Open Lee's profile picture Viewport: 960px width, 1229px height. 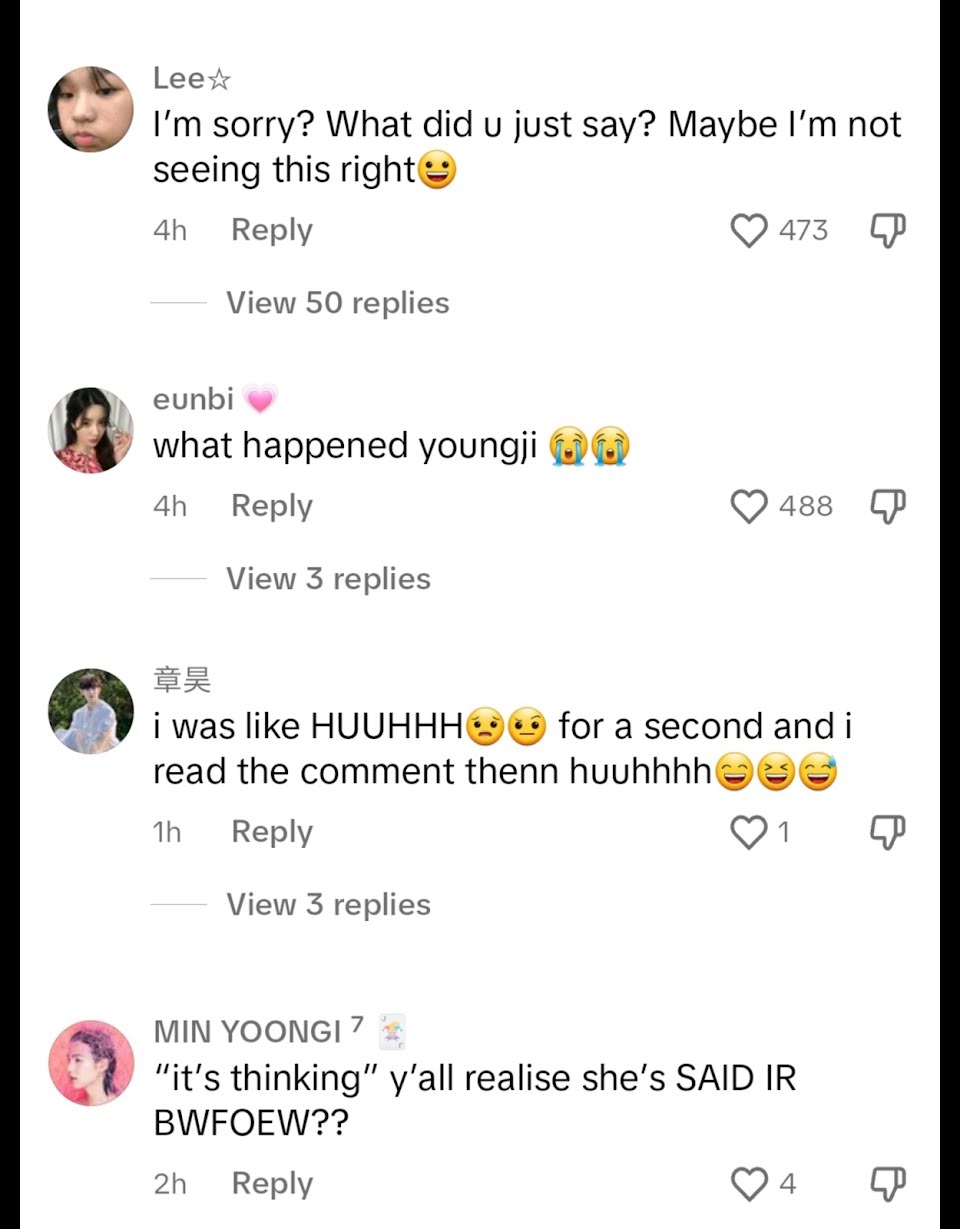tap(91, 109)
